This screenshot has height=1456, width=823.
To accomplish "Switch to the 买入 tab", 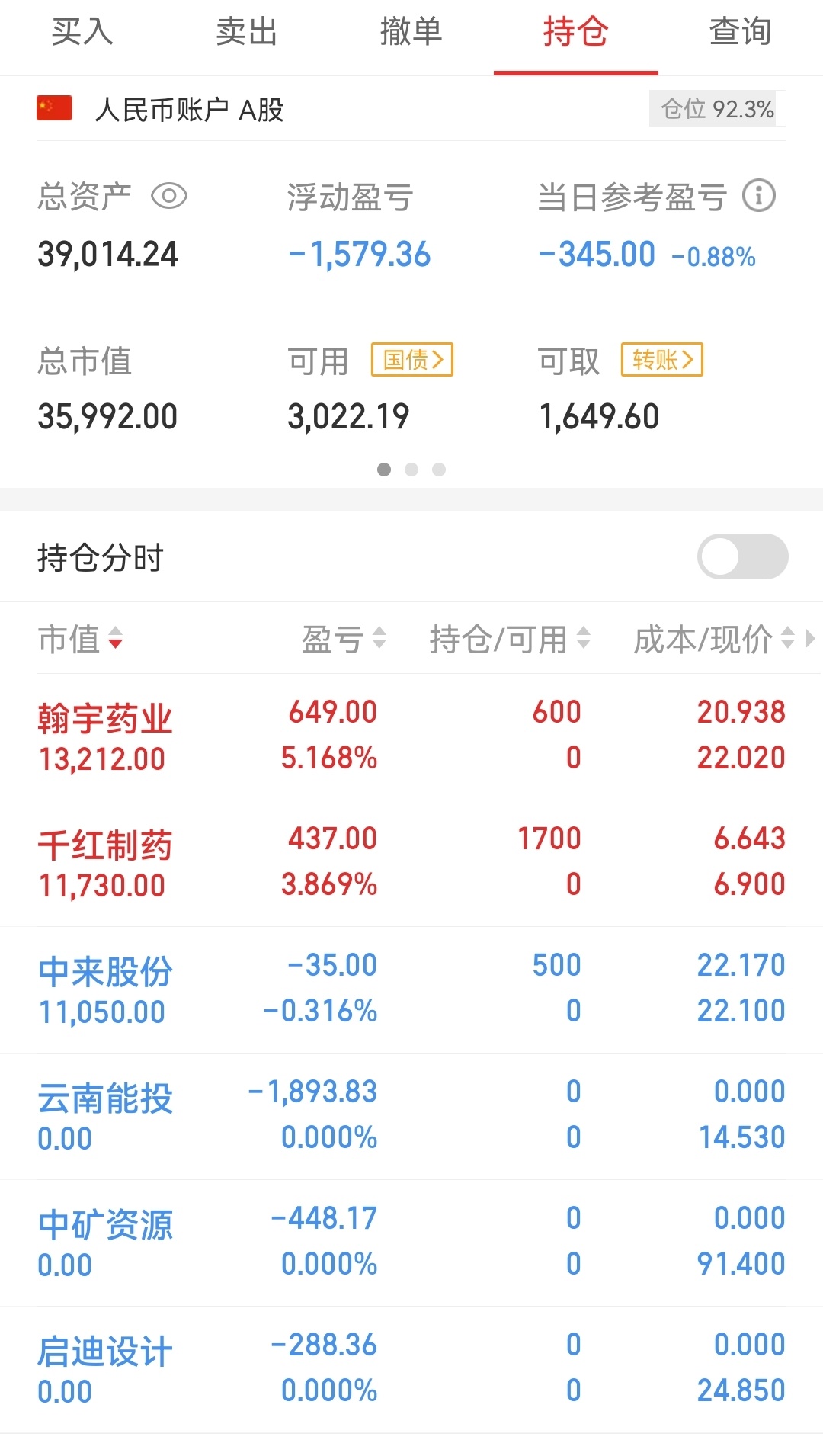I will [82, 33].
